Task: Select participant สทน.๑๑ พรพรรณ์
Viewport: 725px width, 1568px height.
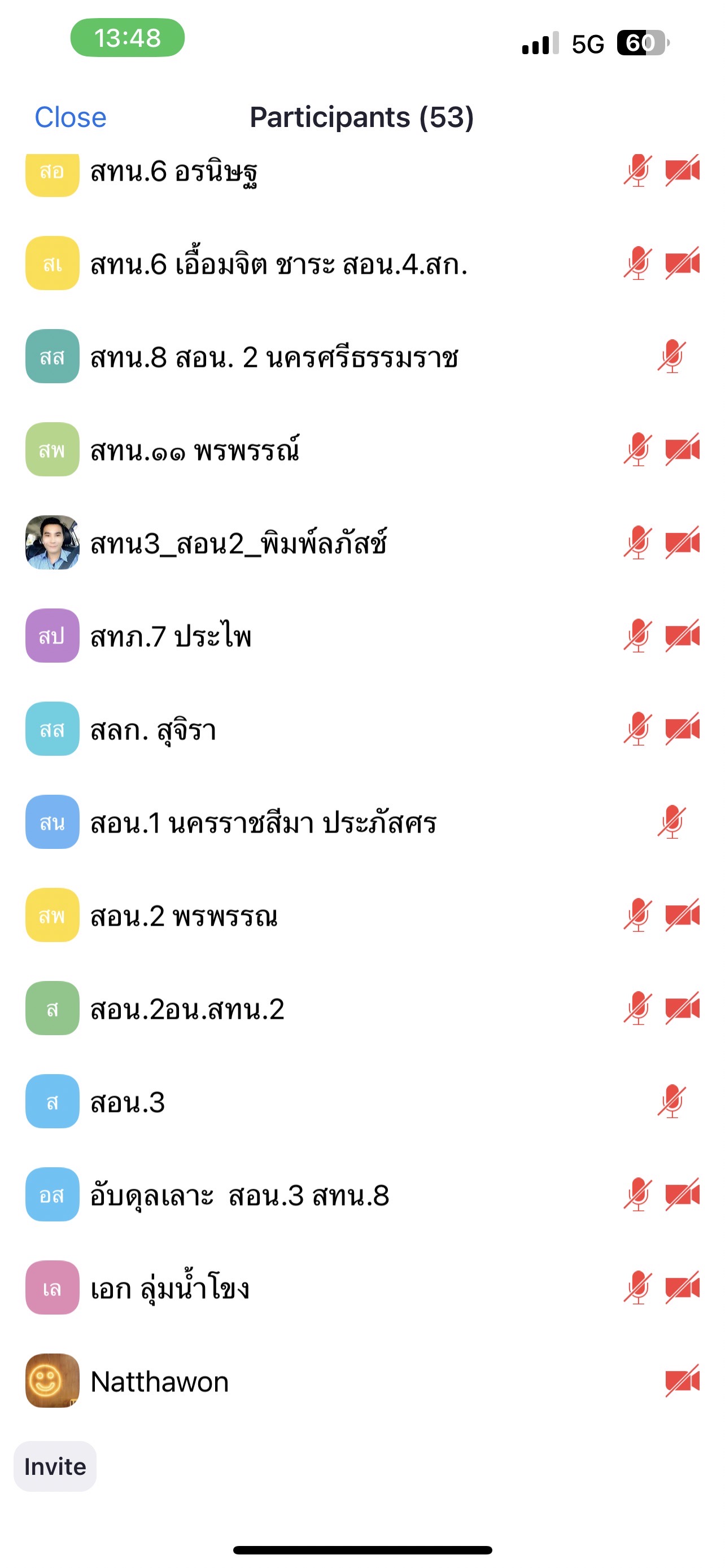Action: [195, 450]
